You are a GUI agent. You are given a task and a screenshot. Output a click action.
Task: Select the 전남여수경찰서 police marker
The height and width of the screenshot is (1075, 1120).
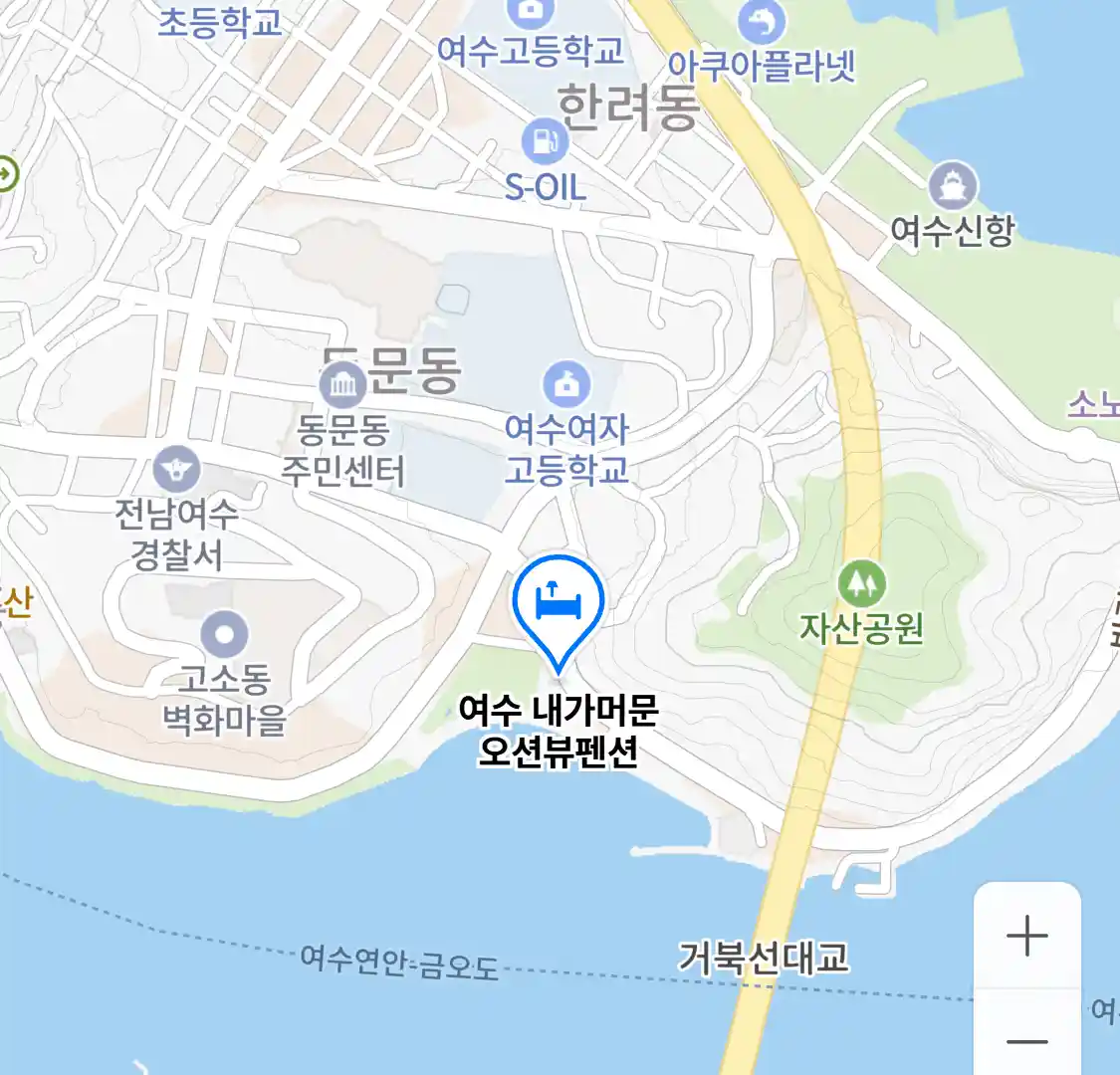tap(177, 470)
